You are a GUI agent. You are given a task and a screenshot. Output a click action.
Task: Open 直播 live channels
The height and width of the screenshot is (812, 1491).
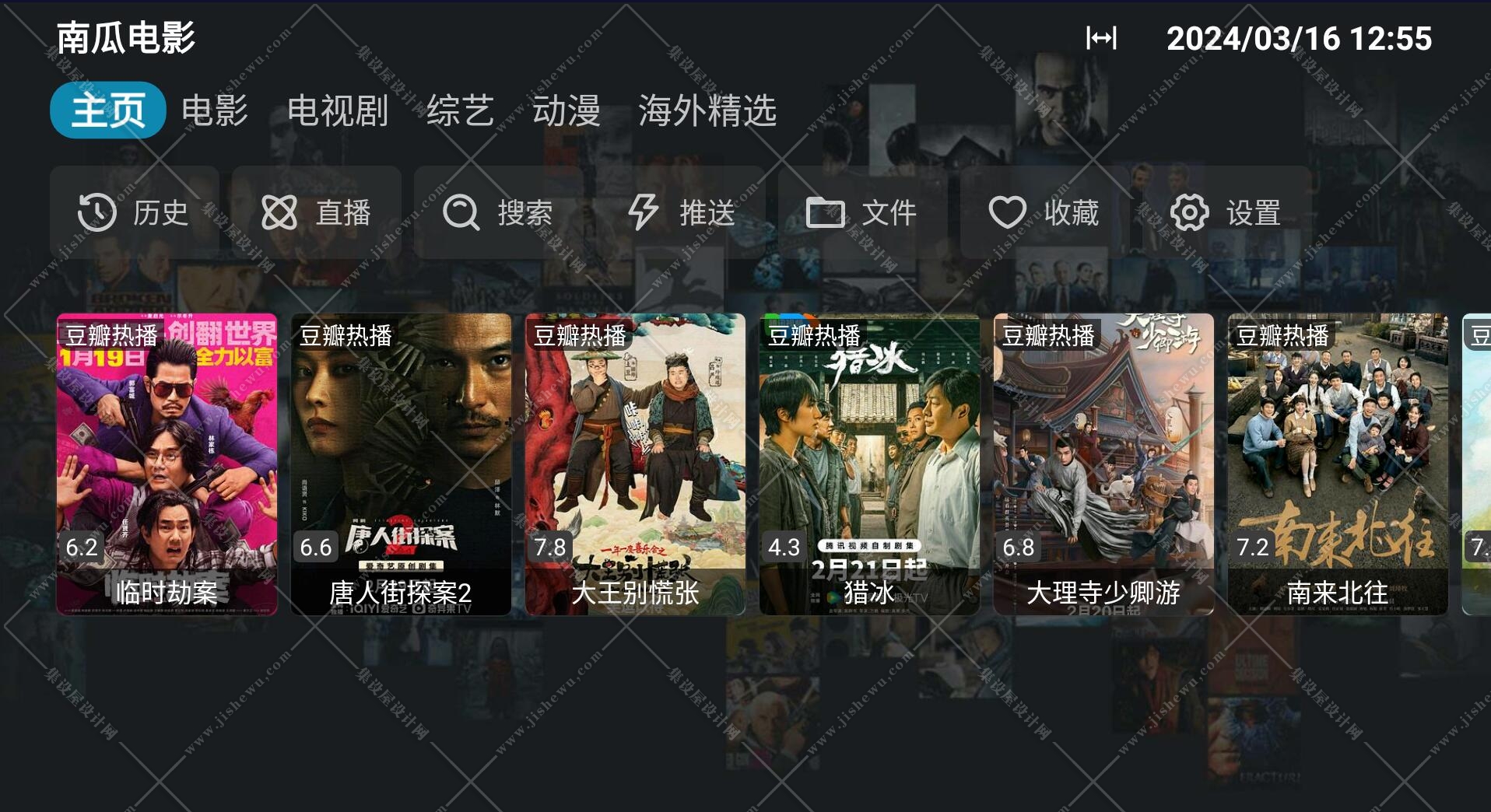316,212
